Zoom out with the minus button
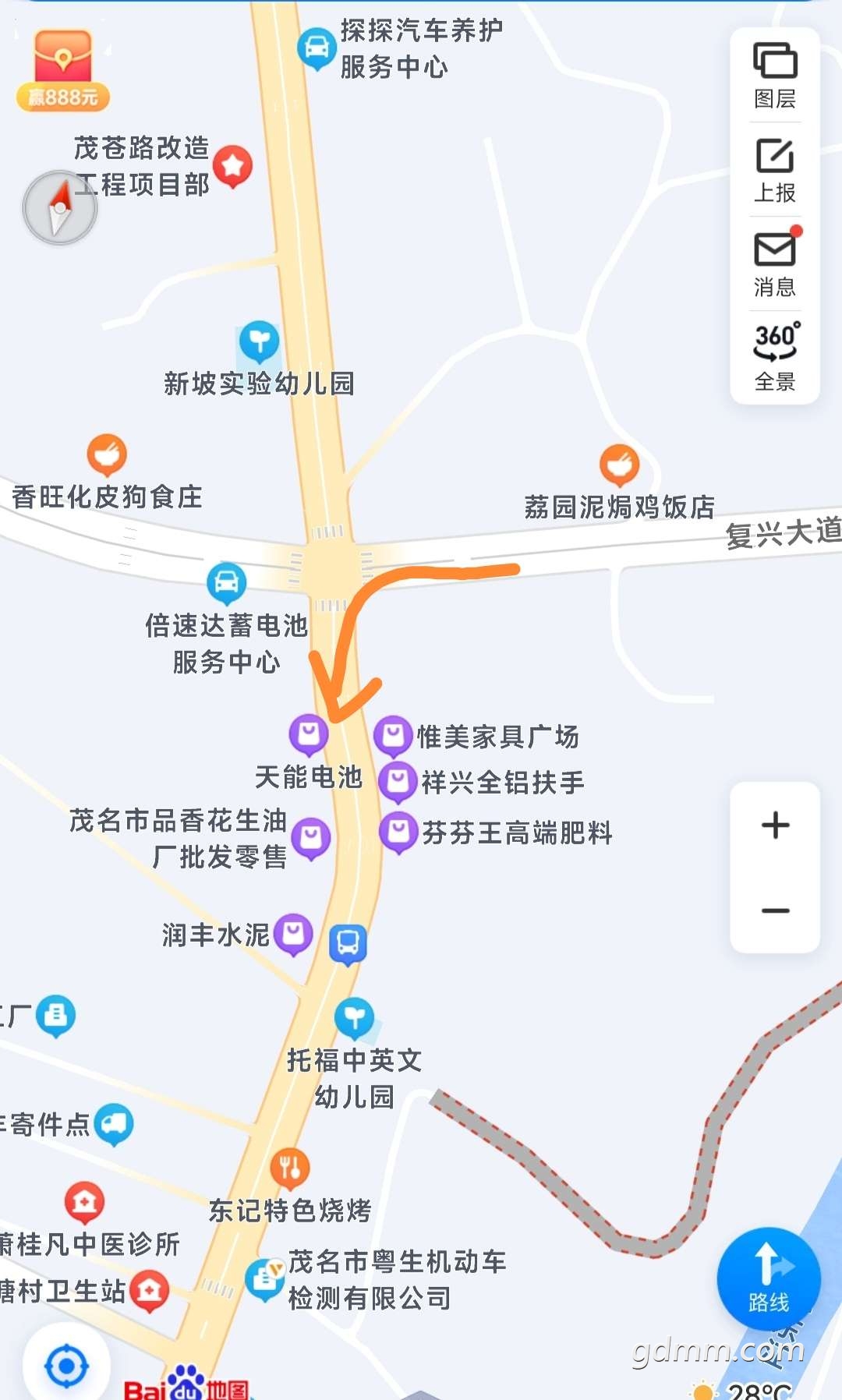 coord(775,910)
